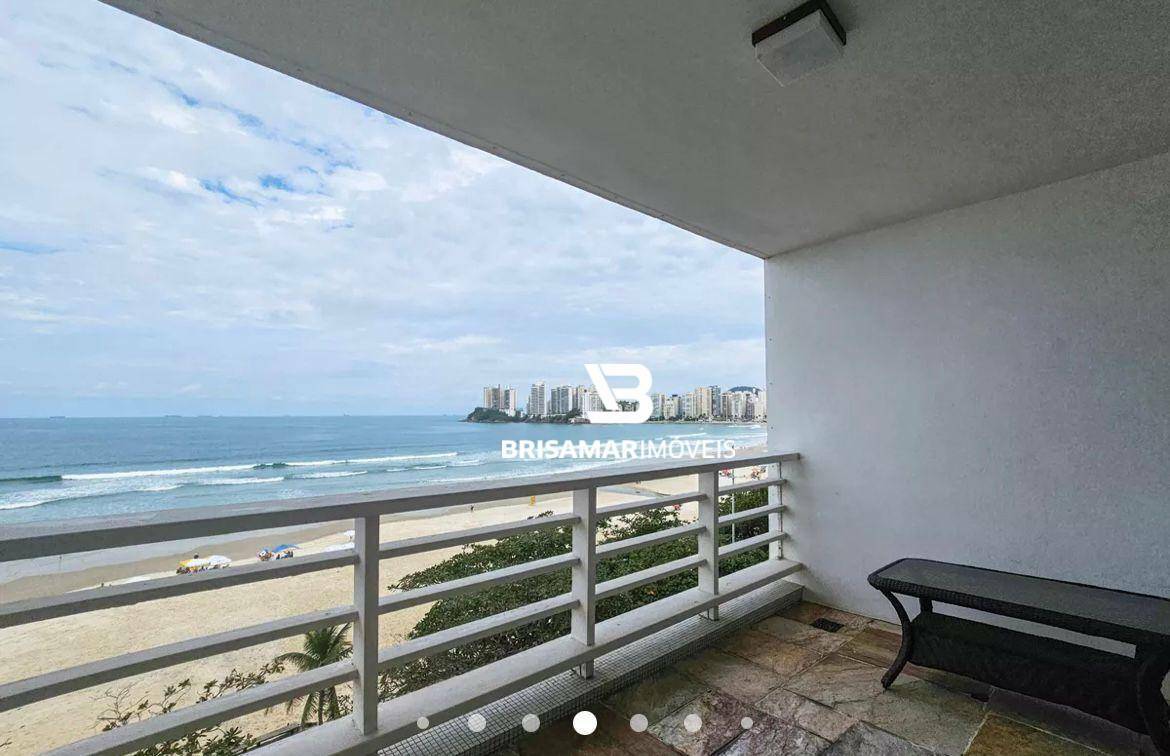Go to the dot just before the active one

click(x=531, y=722)
